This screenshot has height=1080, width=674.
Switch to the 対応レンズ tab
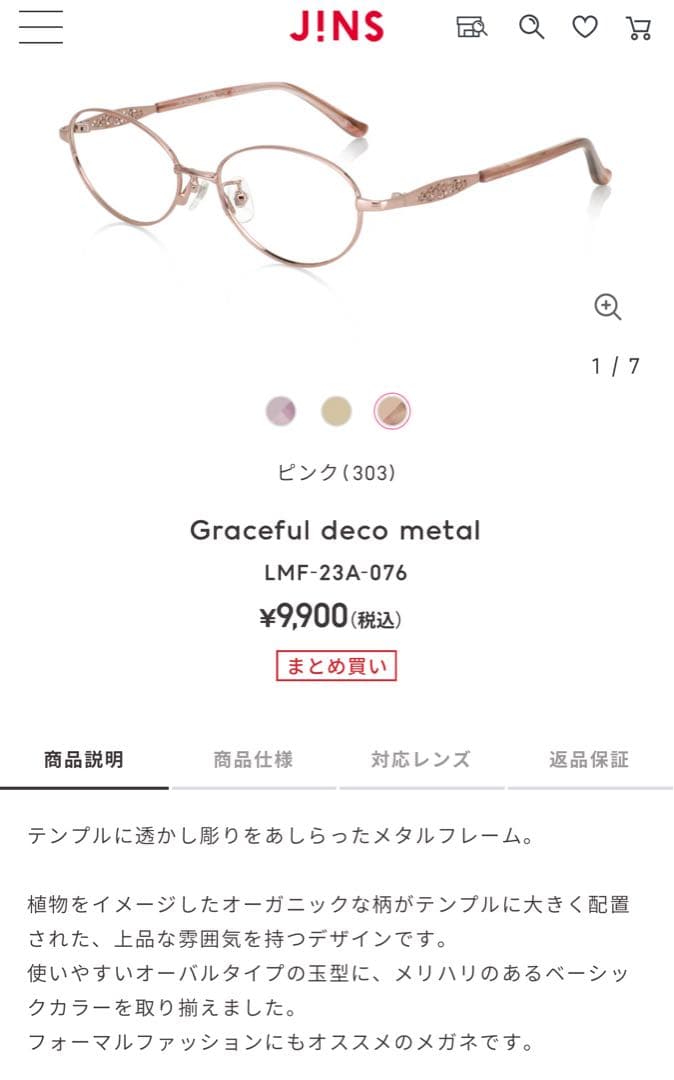click(421, 759)
